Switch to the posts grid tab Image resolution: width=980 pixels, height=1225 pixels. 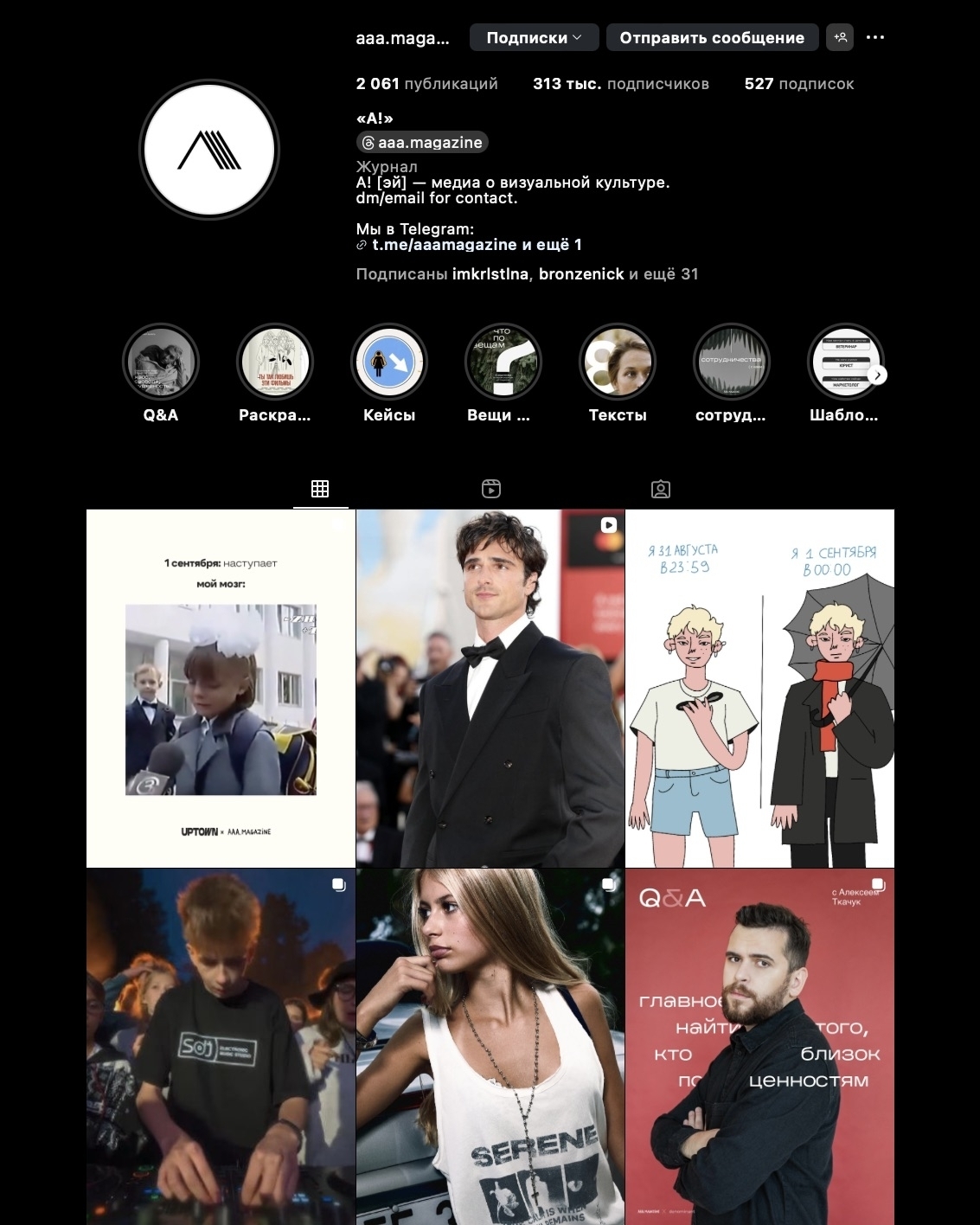click(x=320, y=489)
